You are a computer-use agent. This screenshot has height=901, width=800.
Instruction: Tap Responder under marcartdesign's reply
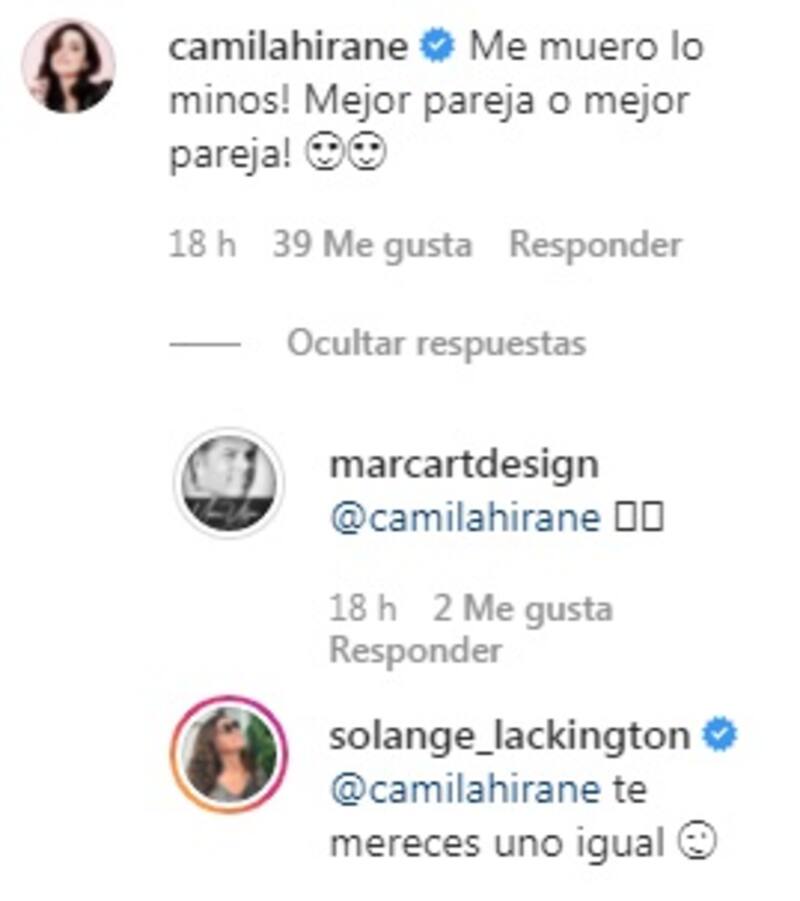pos(415,651)
